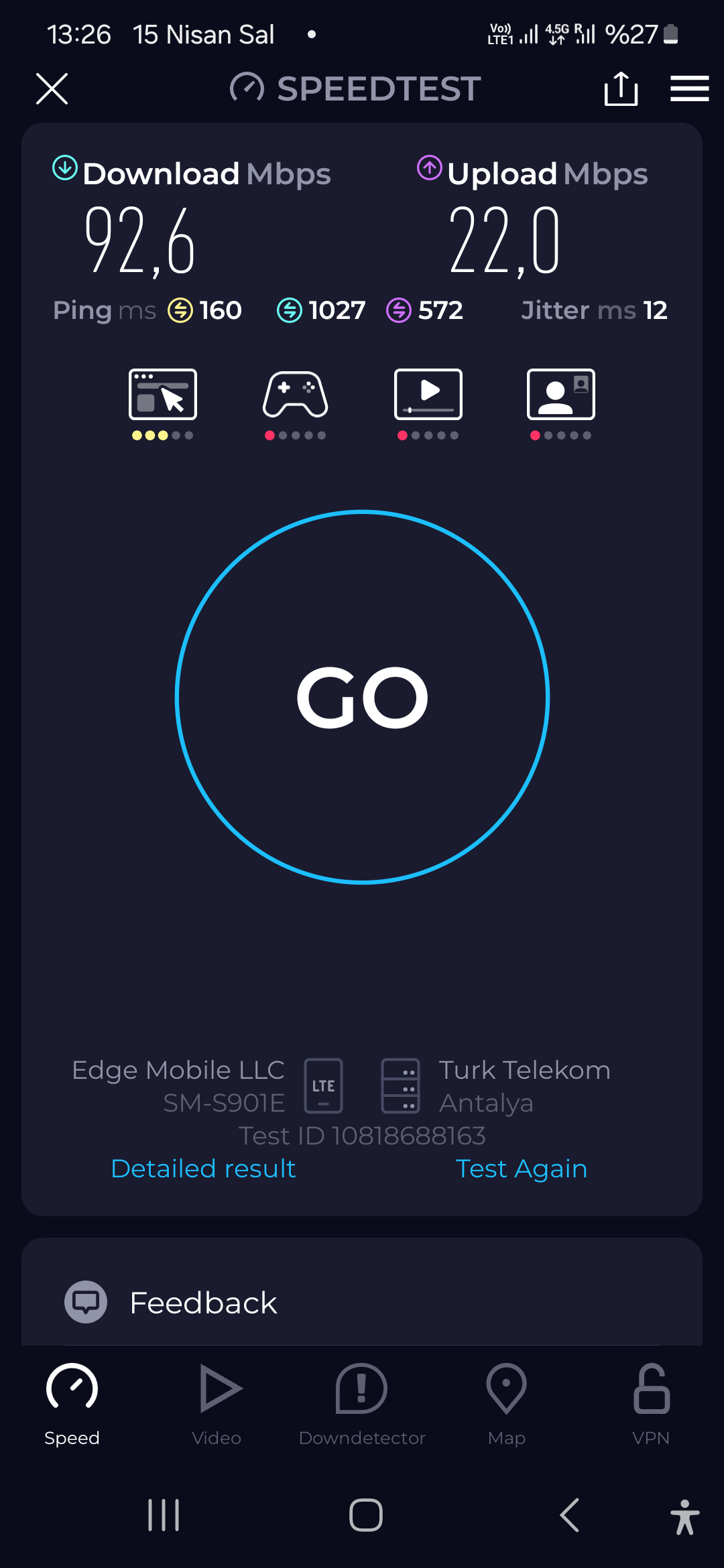Open the hamburger menu
This screenshot has height=1568, width=724.
(689, 88)
